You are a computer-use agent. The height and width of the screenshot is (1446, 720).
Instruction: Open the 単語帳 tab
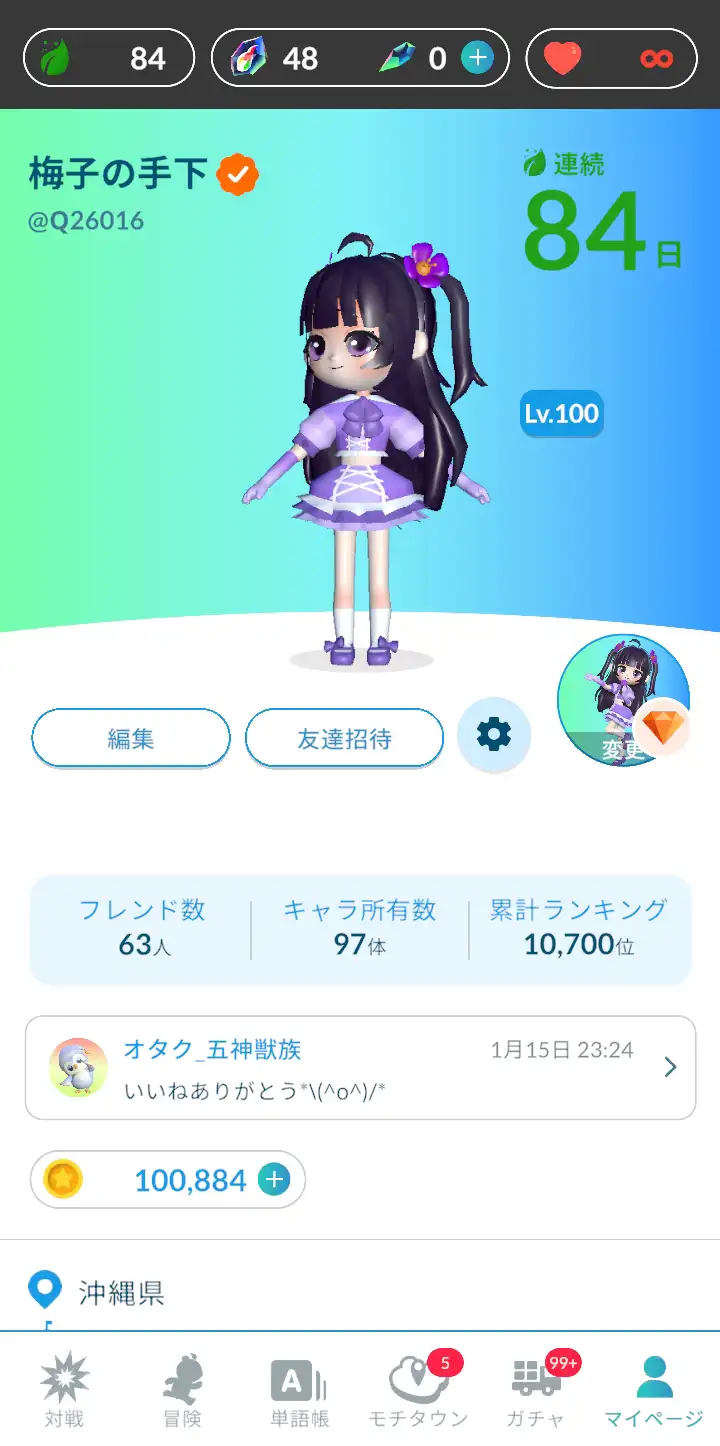pyautogui.click(x=299, y=1391)
